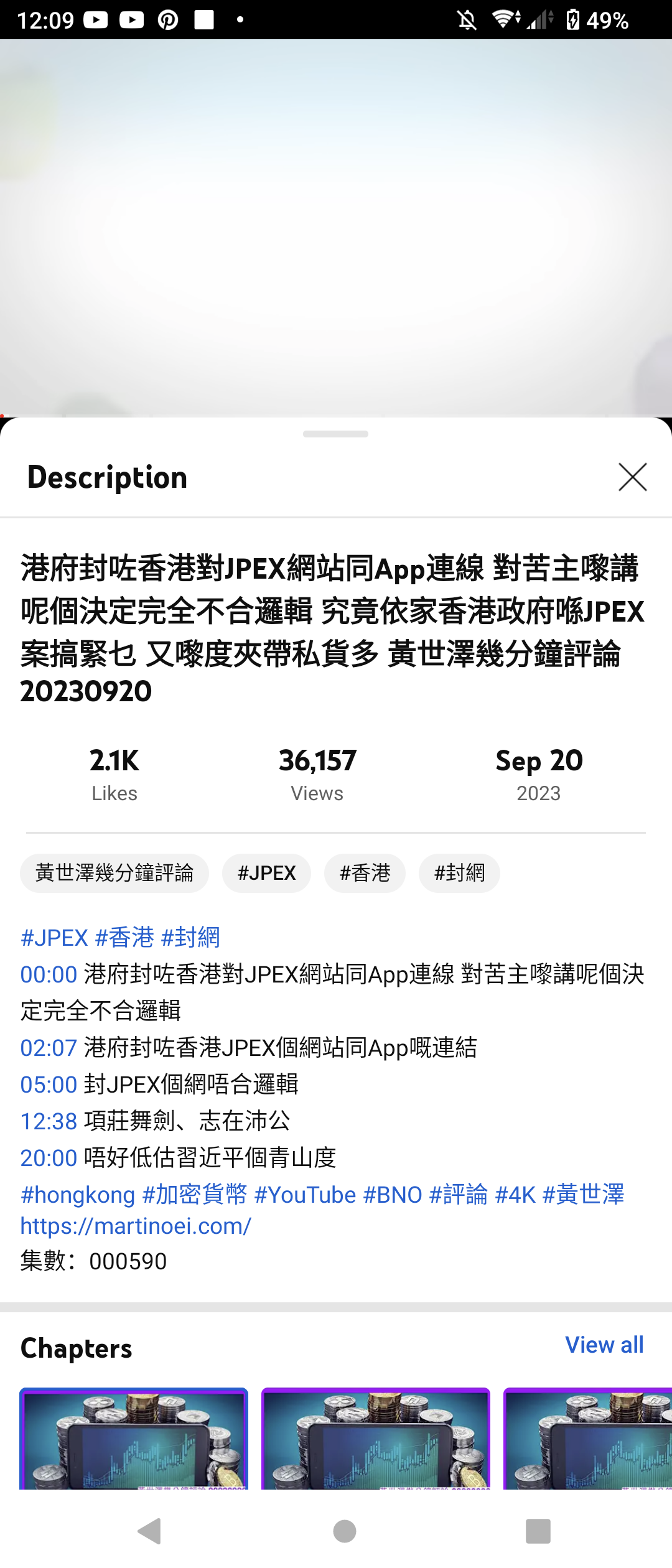Tap View all next to Chapters

tap(604, 1345)
